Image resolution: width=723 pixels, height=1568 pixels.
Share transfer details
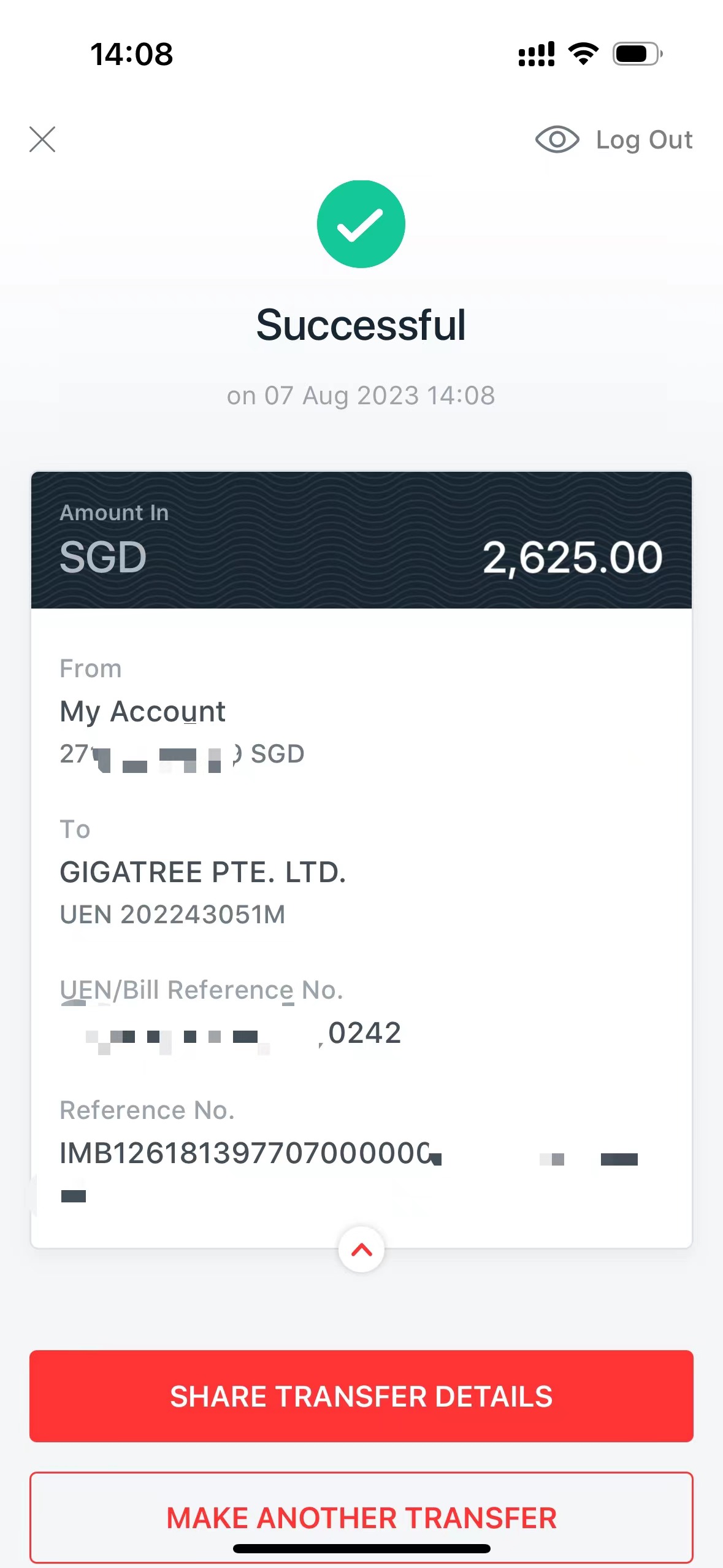coord(361,1396)
